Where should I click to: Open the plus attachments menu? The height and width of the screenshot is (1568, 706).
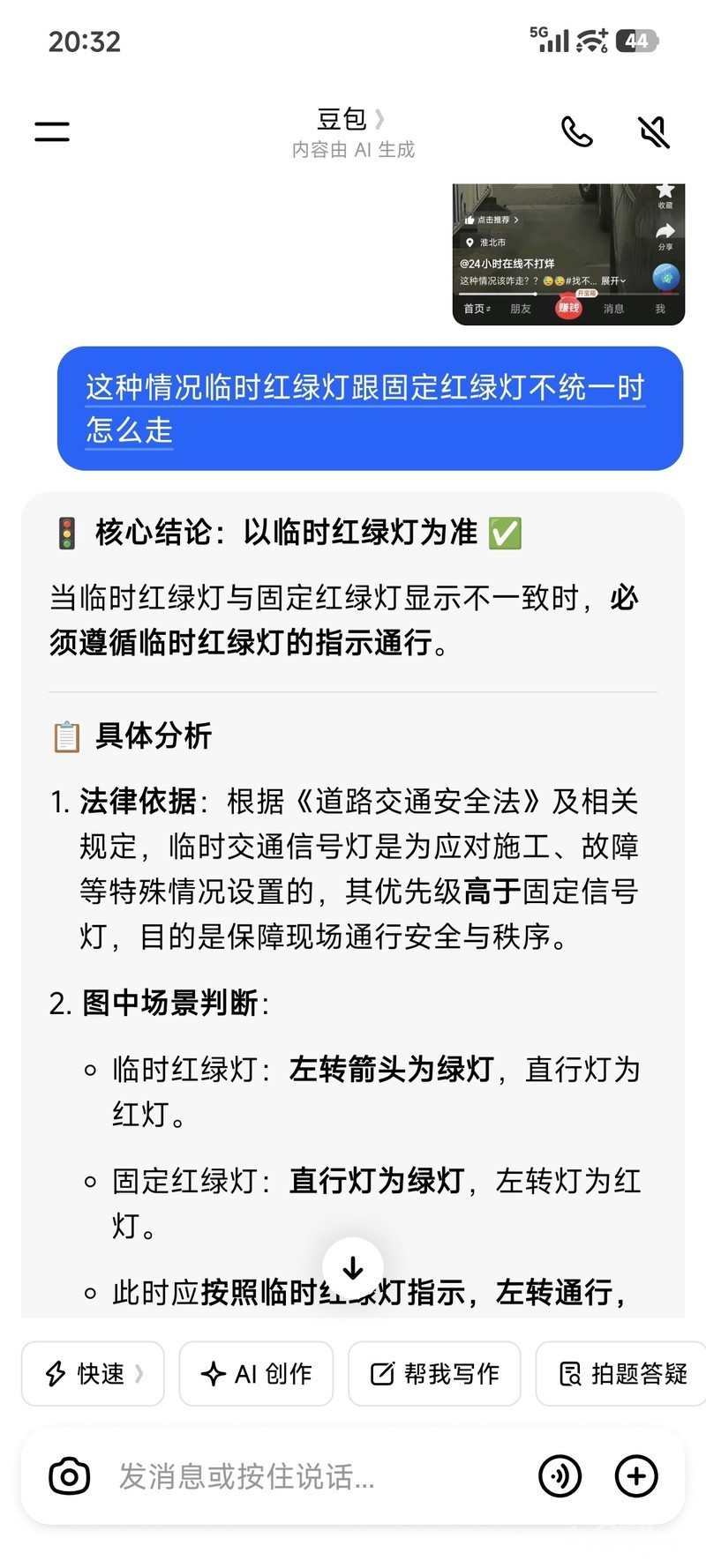636,1475
